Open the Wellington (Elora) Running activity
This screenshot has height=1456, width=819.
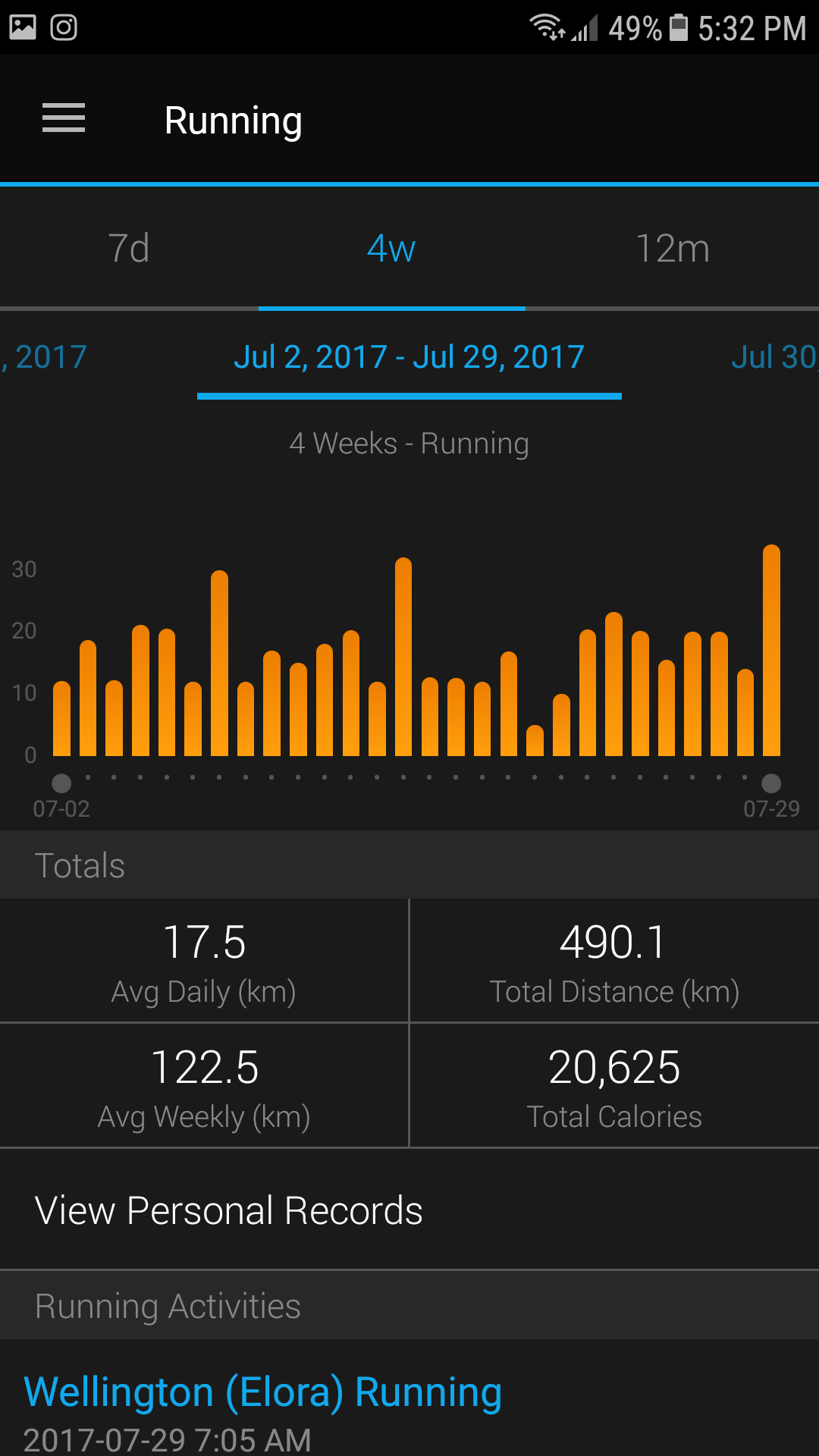263,1392
